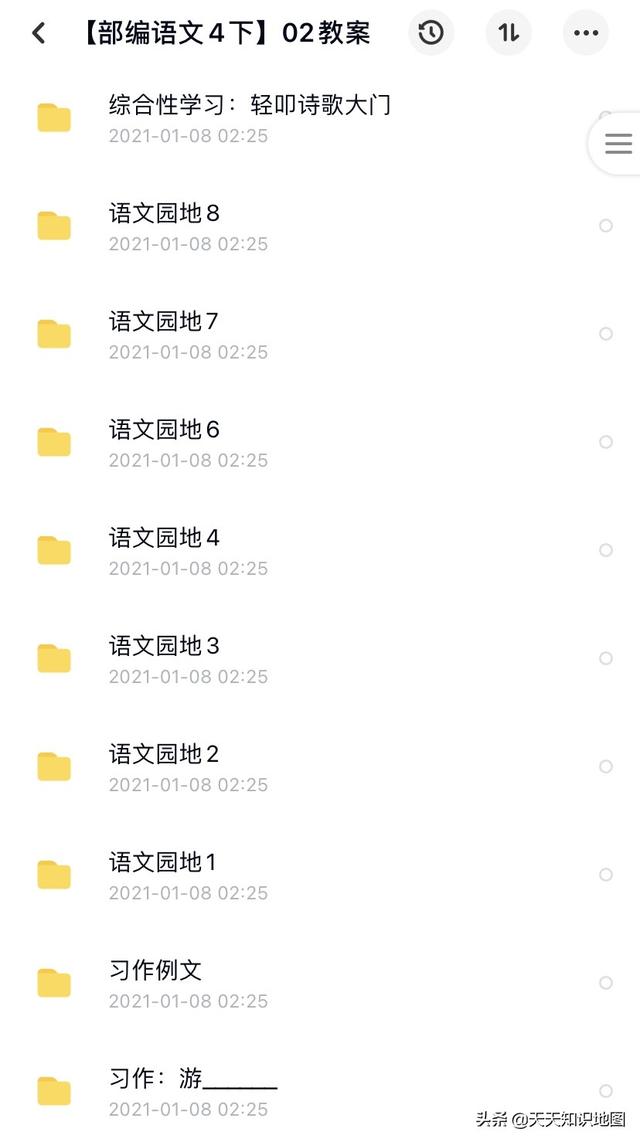Open the sort order options

(509, 33)
